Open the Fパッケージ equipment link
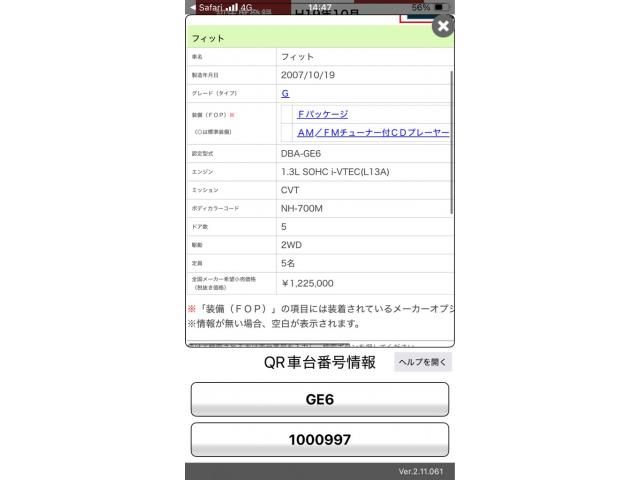640x480 pixels. [322, 114]
